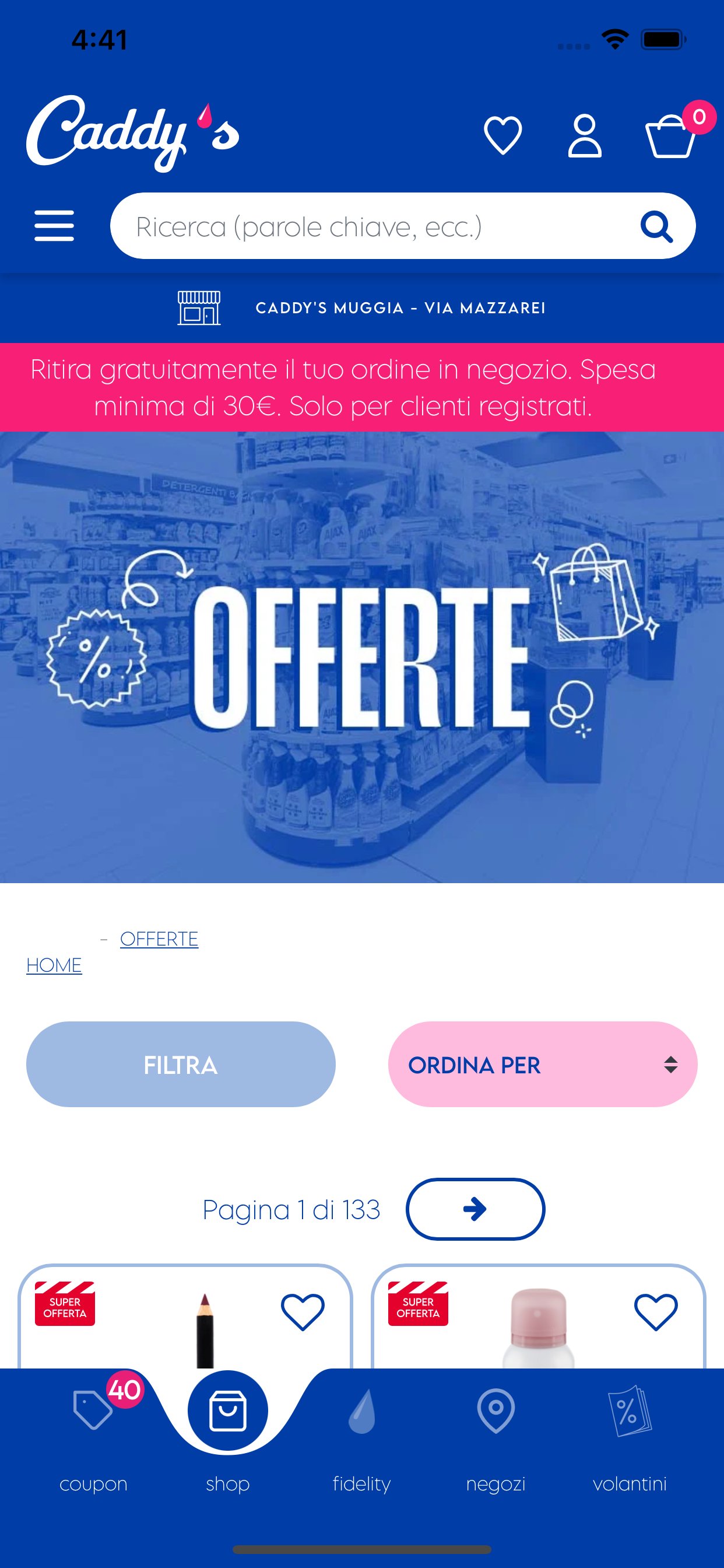Expand the ORDINA PER dropdown

(x=543, y=1064)
